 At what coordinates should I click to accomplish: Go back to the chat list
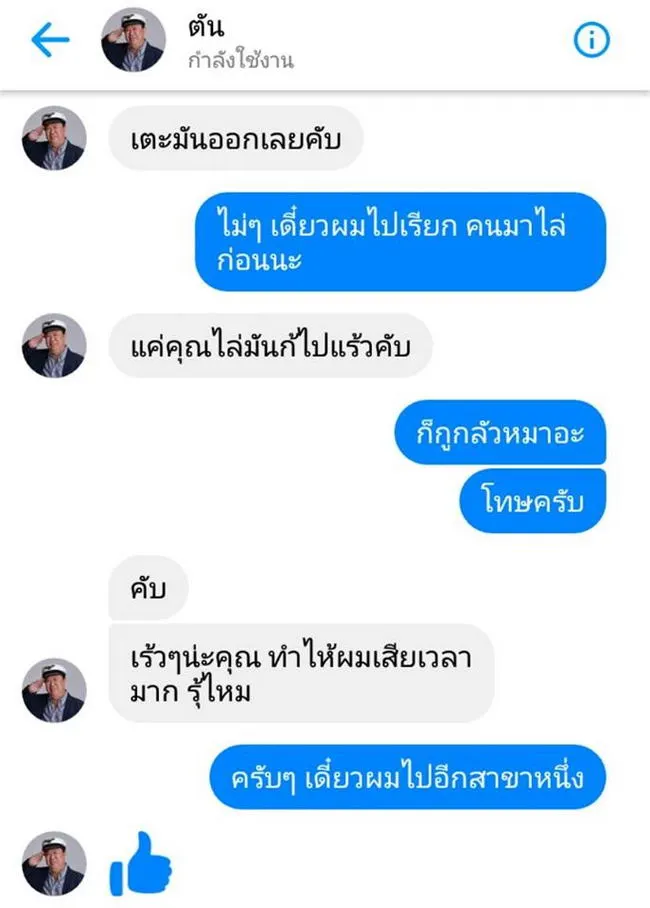tap(50, 40)
